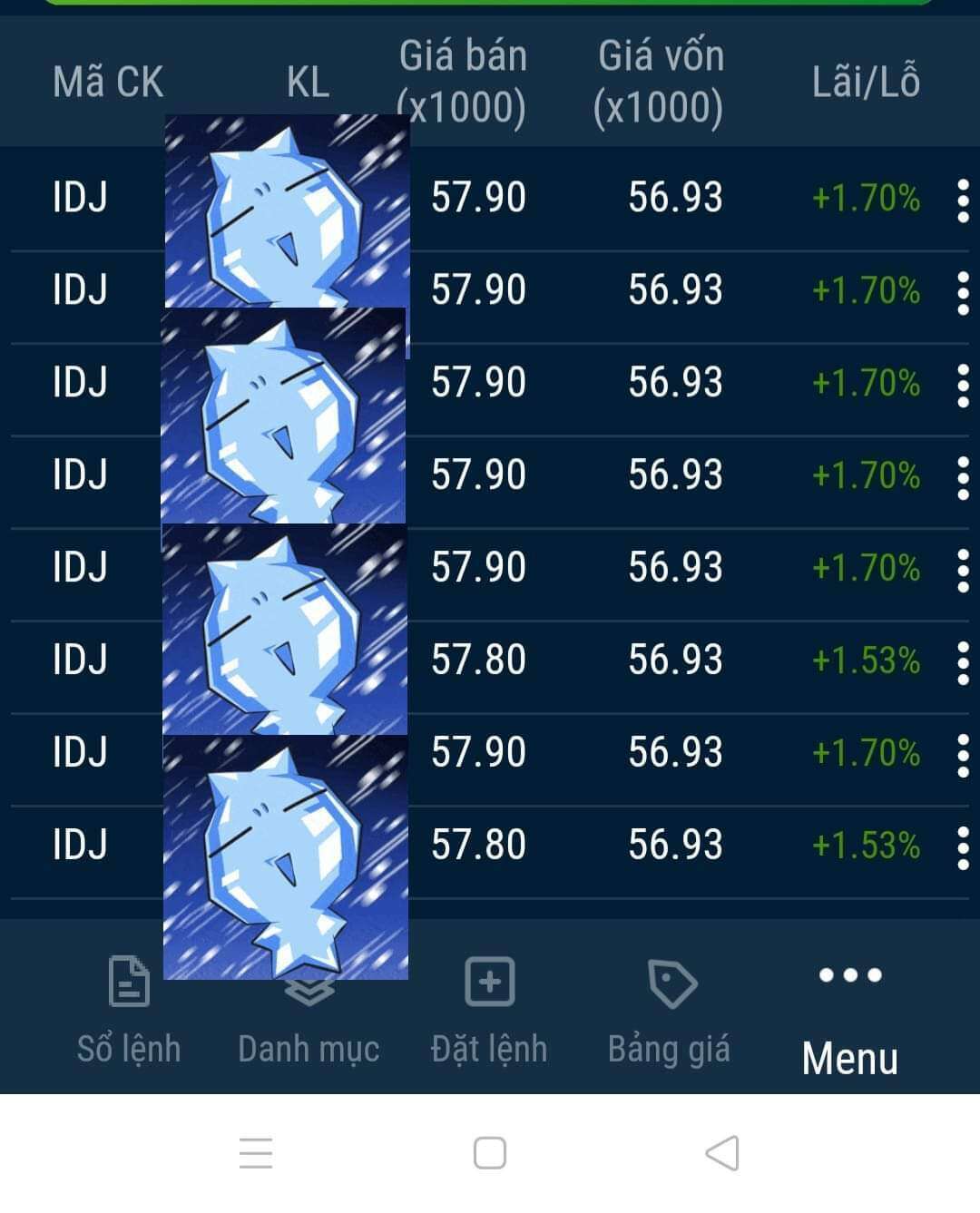Image resolution: width=980 pixels, height=1213 pixels.
Task: Go back with the system back button
Action: [722, 1153]
